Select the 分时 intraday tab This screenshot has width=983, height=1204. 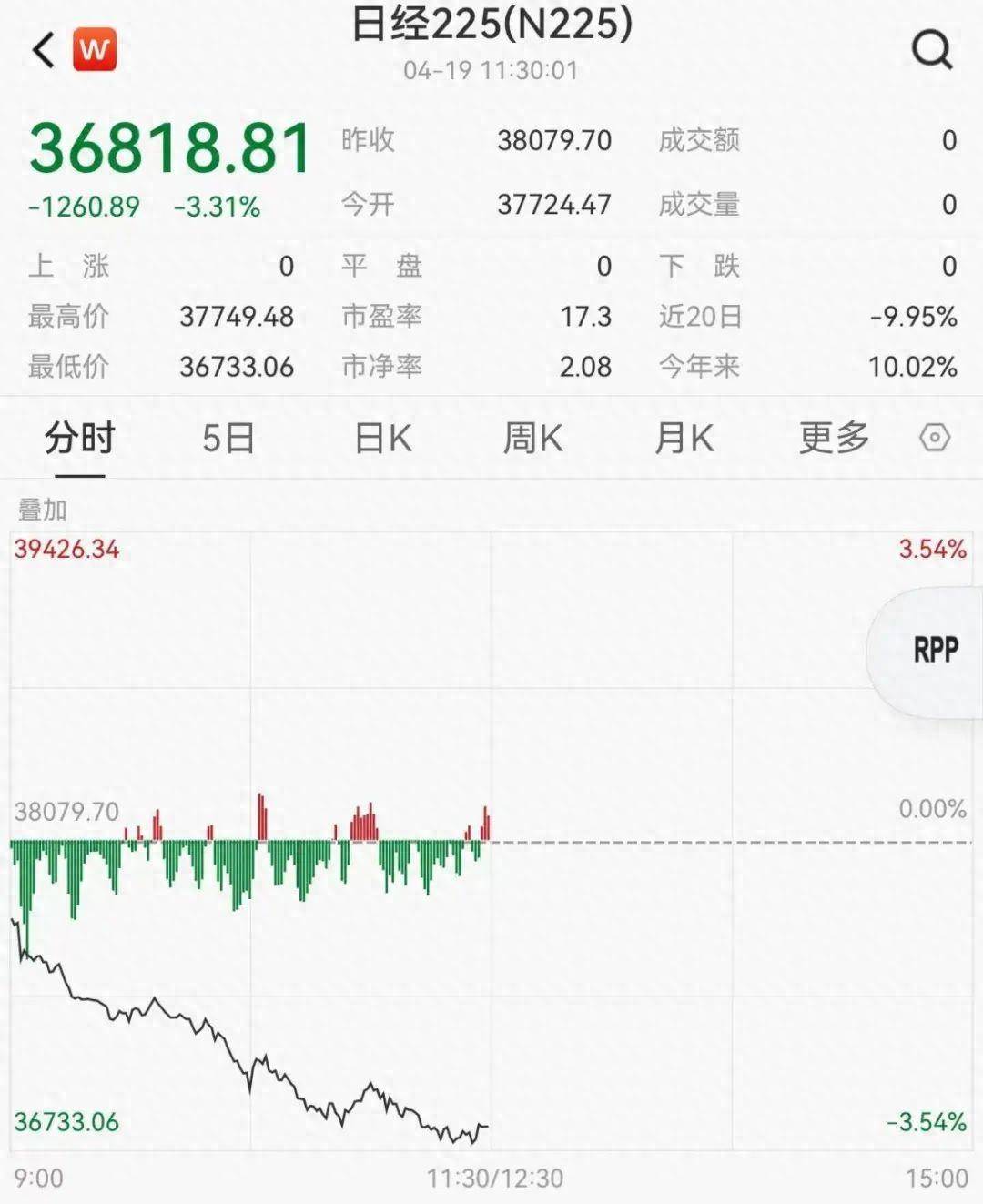[x=80, y=439]
